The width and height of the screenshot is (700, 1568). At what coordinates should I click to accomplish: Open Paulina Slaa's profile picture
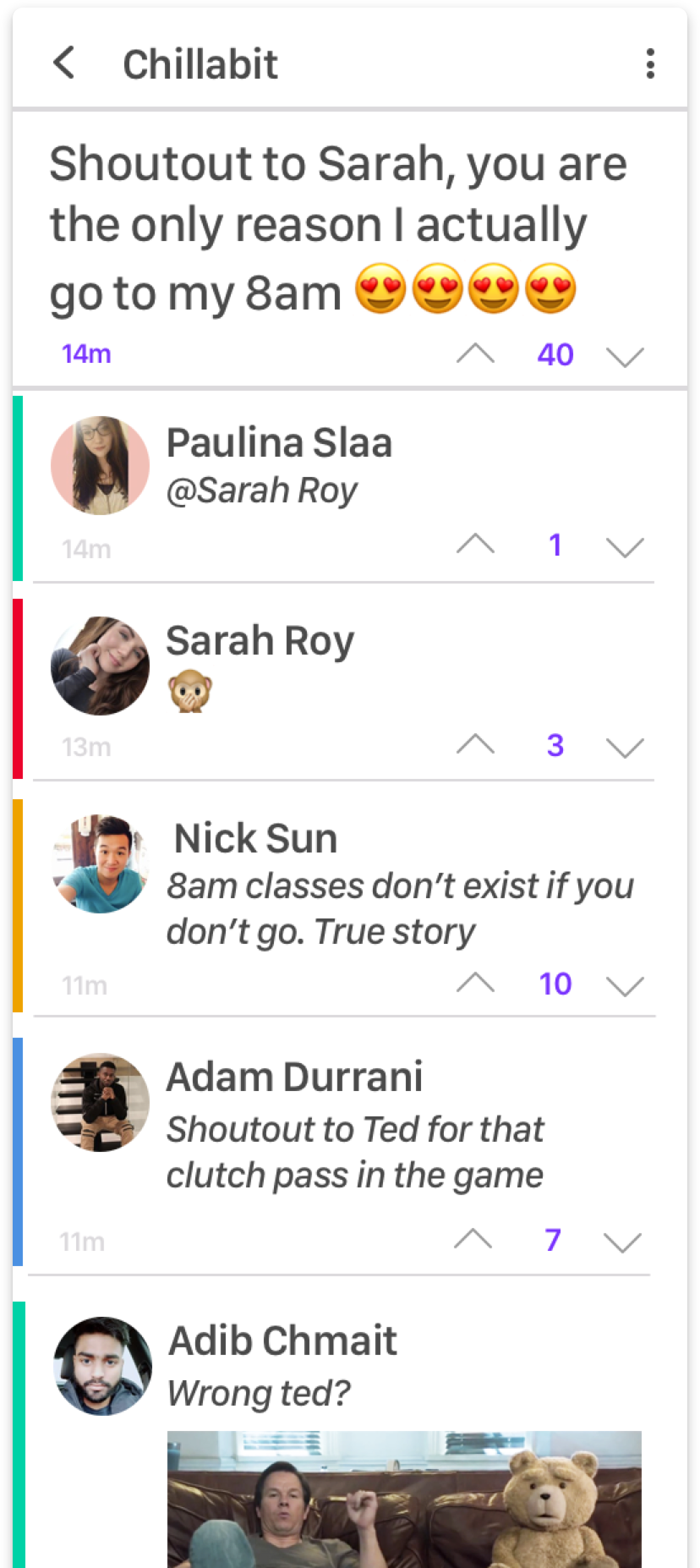pyautogui.click(x=100, y=465)
